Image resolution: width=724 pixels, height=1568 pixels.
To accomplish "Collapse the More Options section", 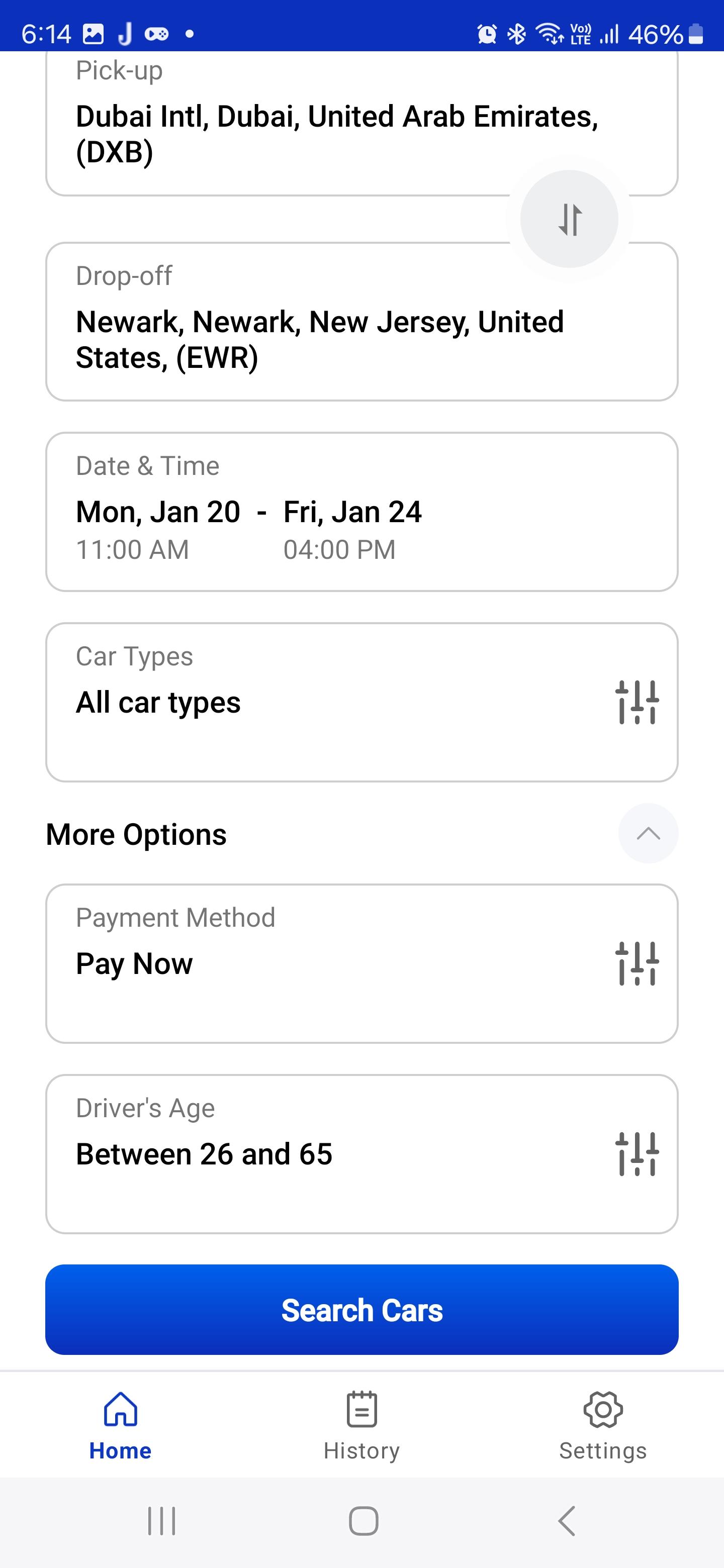I will [648, 833].
